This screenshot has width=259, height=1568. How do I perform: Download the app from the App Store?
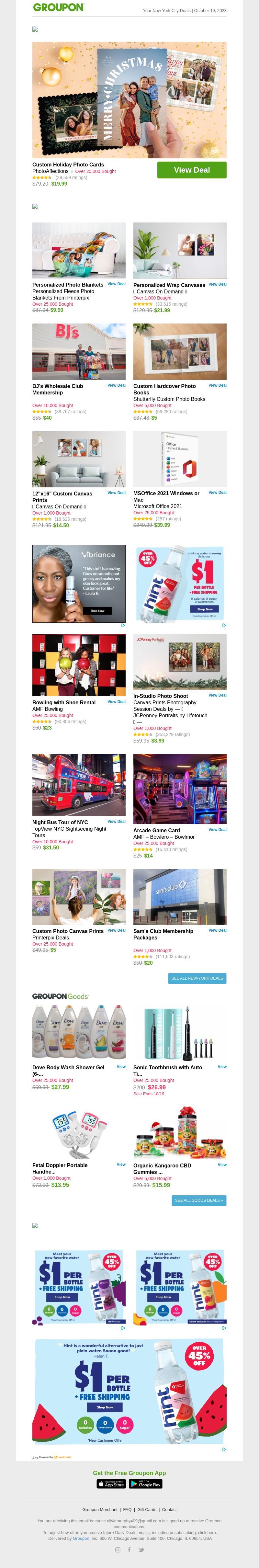(x=111, y=1484)
